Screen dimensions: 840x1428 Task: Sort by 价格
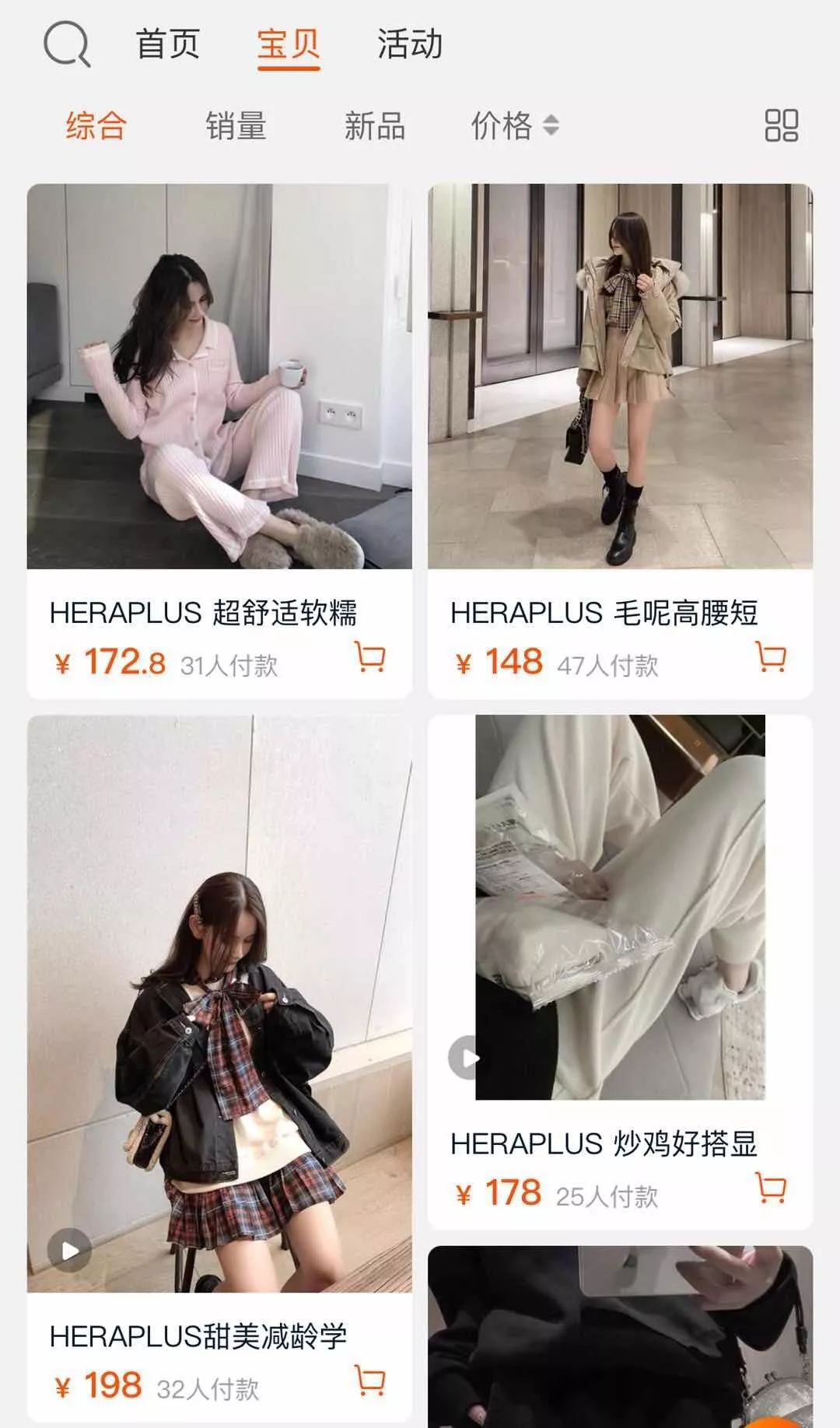pos(514,125)
